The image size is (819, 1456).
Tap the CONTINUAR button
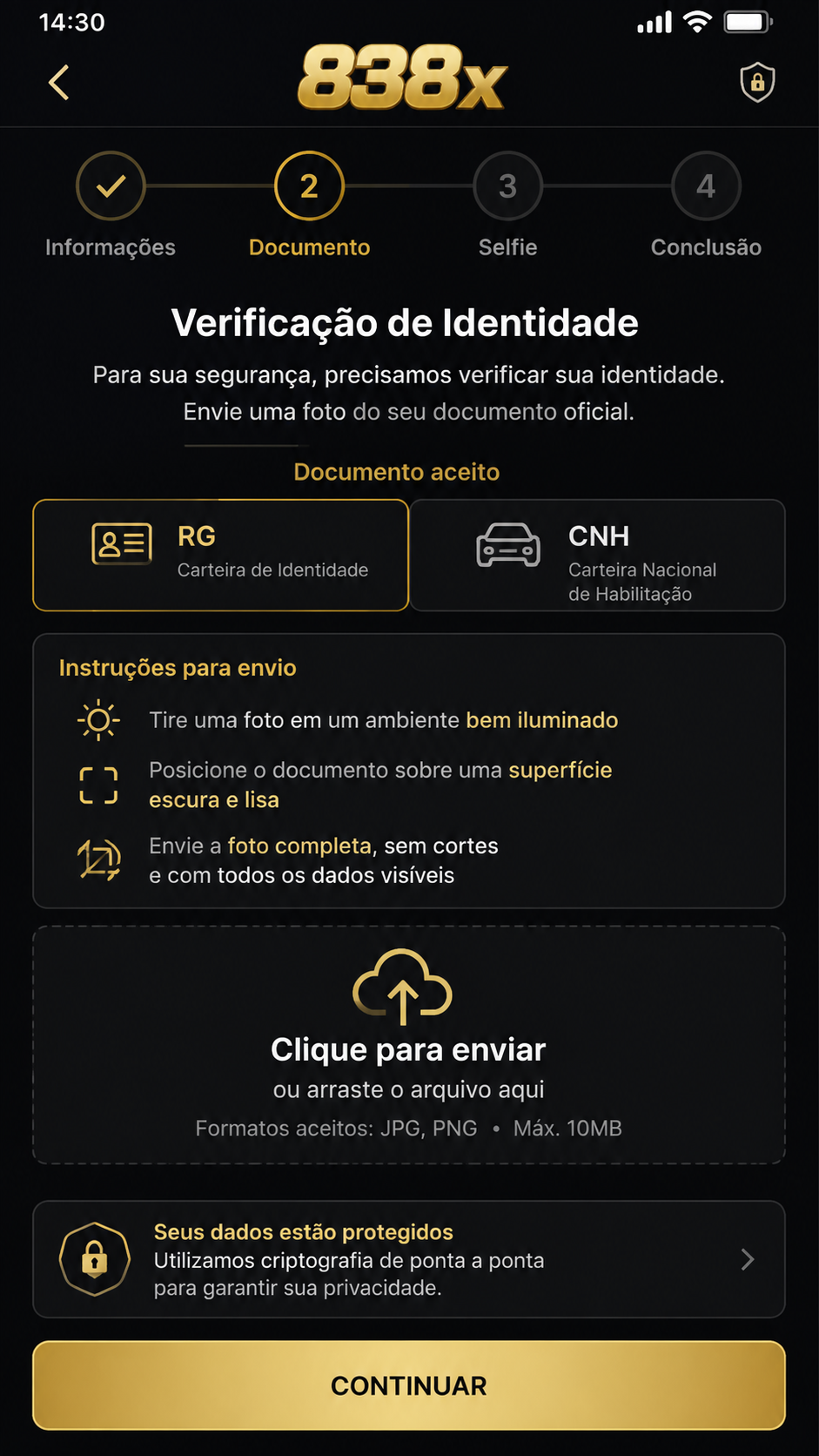point(409,1385)
